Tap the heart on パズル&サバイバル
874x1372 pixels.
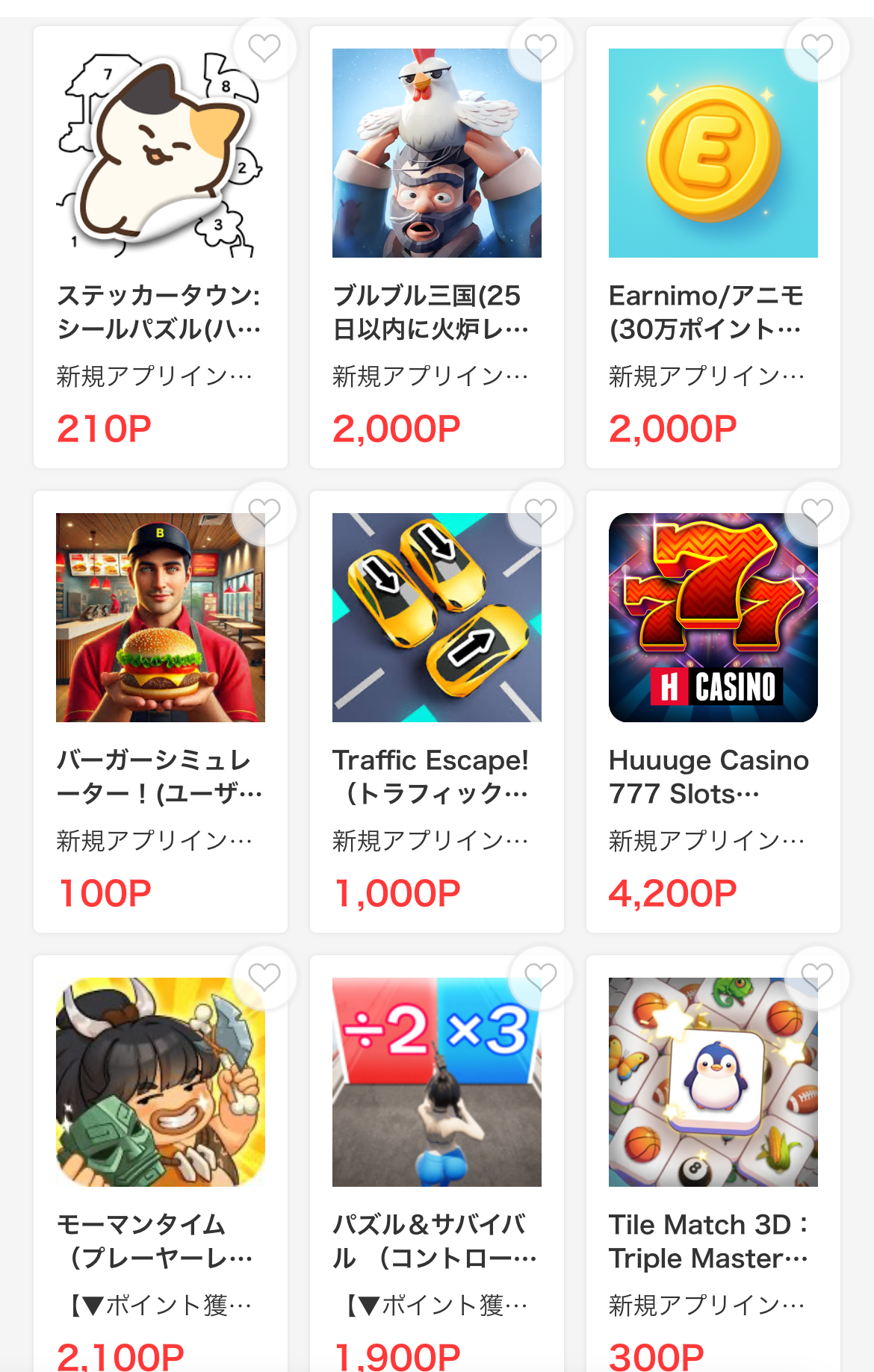(541, 978)
